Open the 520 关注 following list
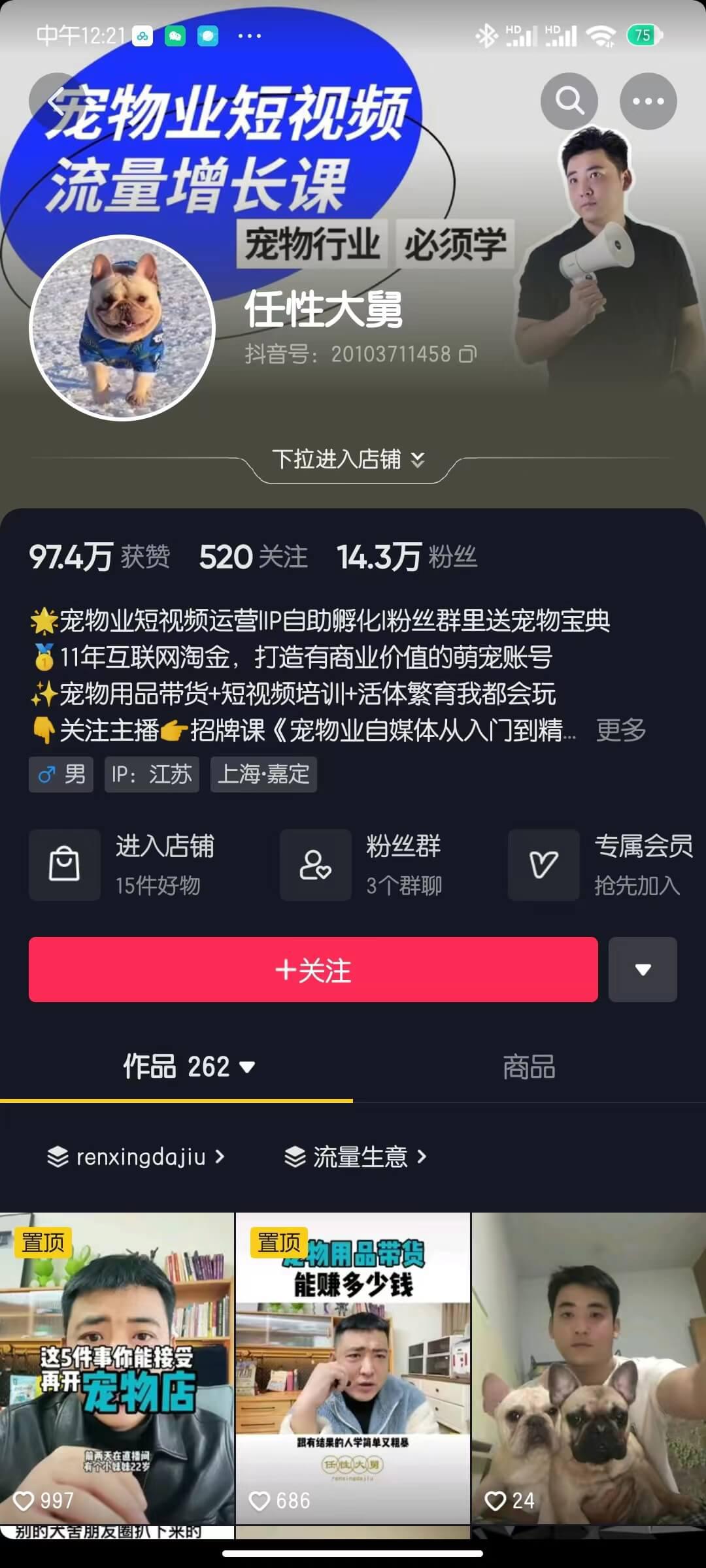706x1568 pixels. (x=253, y=557)
